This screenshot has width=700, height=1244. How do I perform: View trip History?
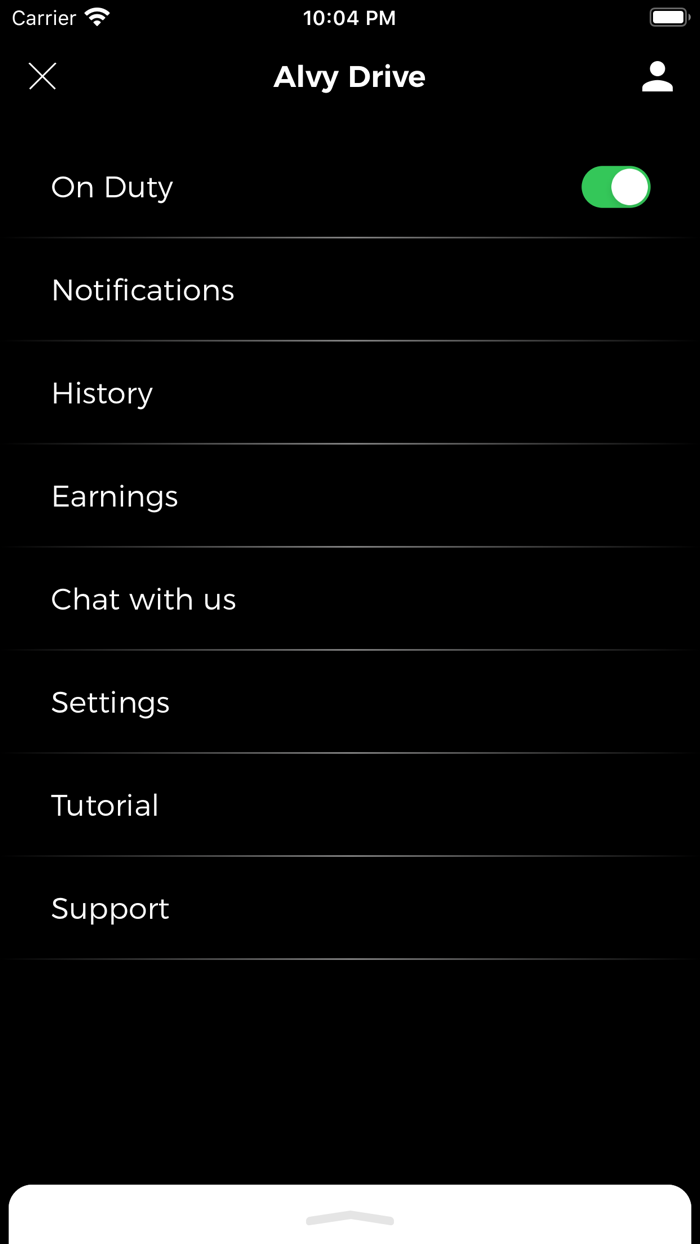102,393
